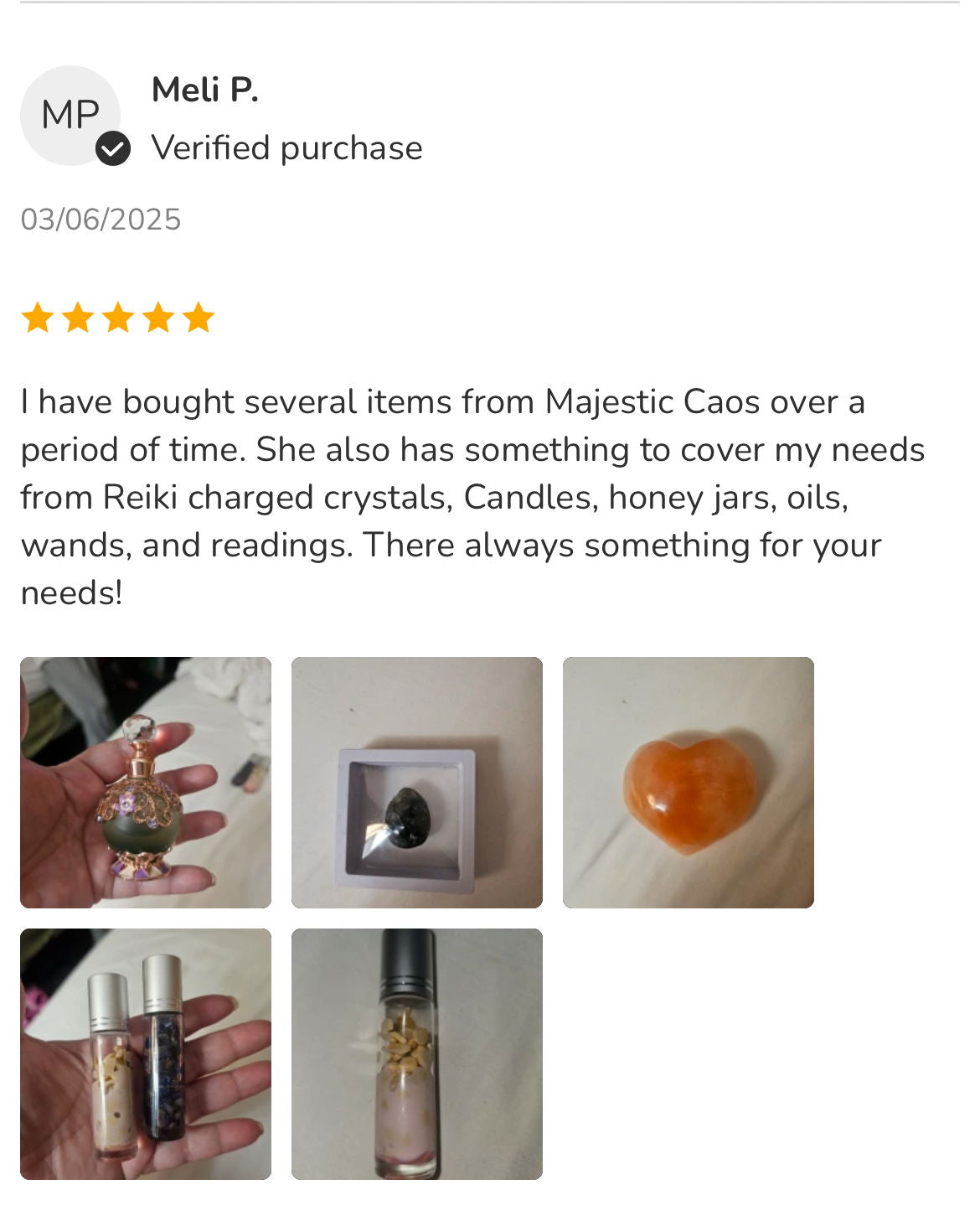Open the perfume bottle review photo
Screen dimensions: 980x1226
[146, 782]
